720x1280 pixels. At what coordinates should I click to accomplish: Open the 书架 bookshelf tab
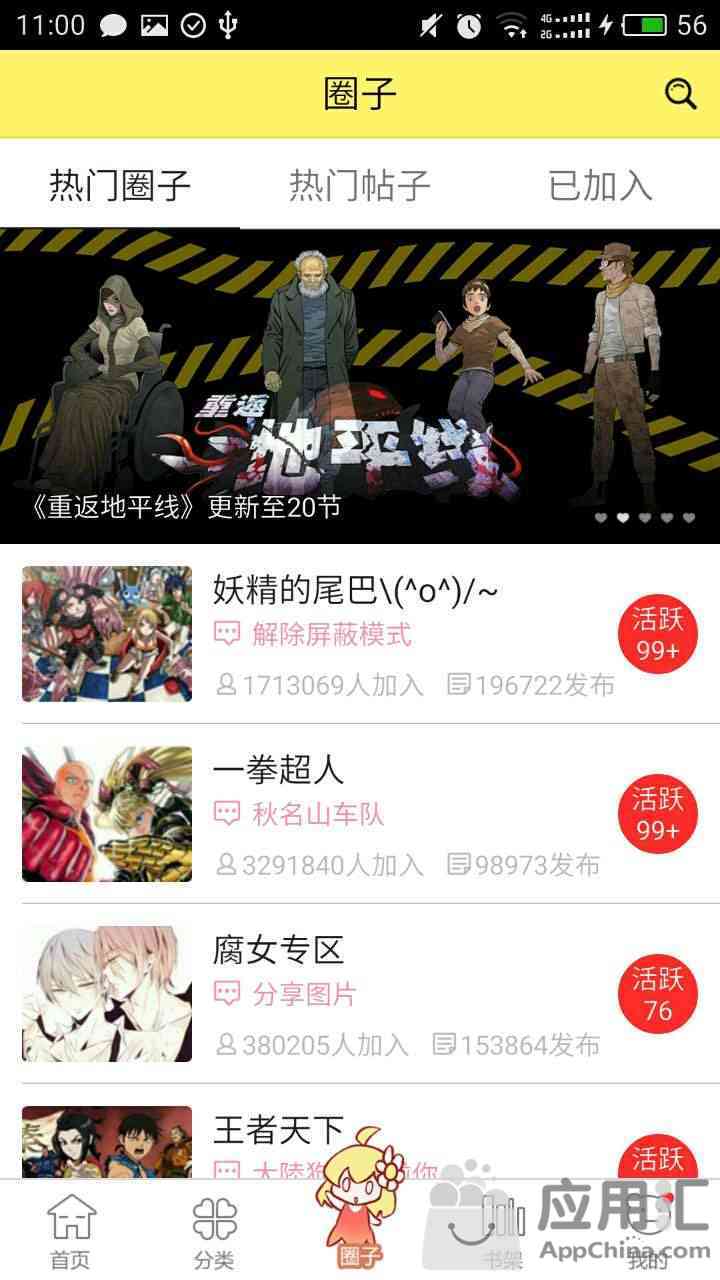(502, 1232)
